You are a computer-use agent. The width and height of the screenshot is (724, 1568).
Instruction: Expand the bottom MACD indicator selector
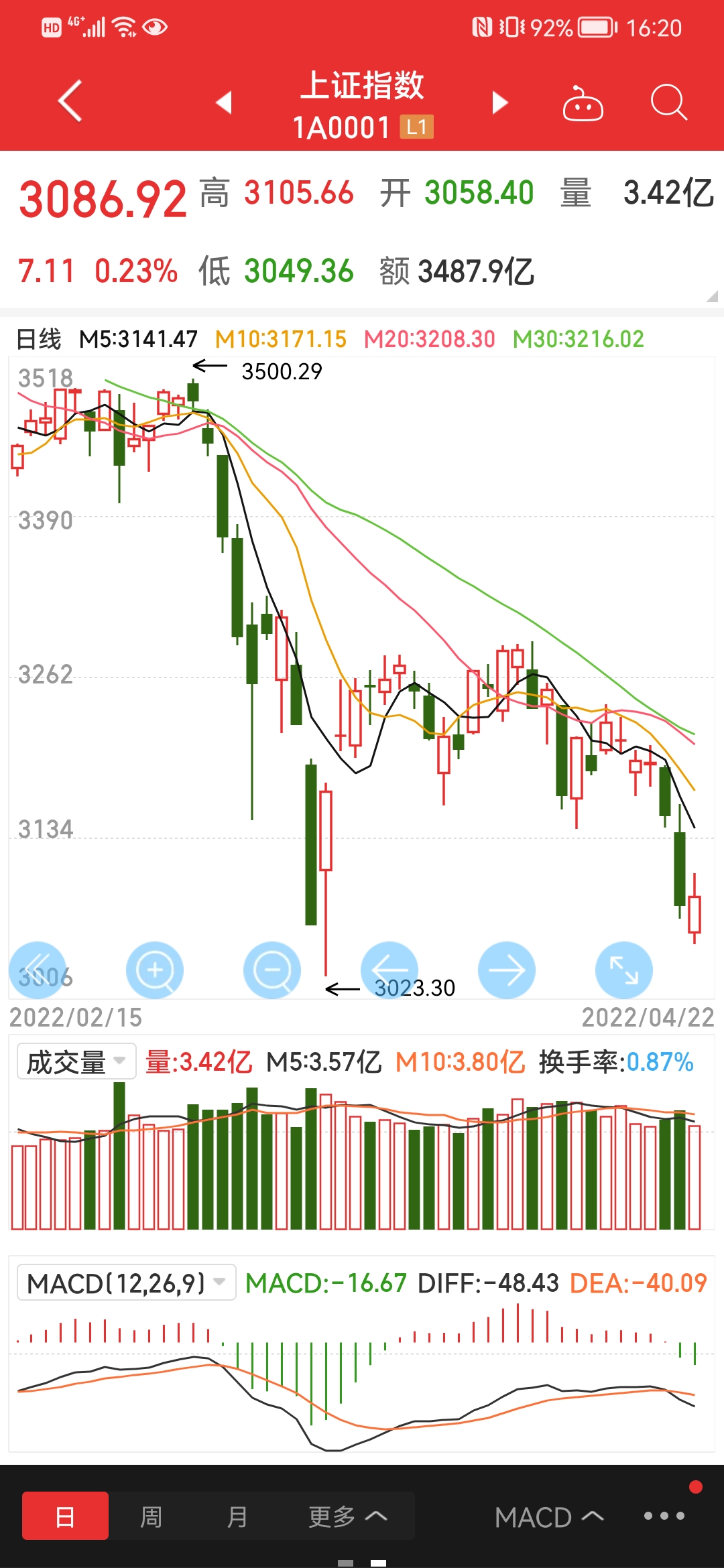click(549, 1517)
